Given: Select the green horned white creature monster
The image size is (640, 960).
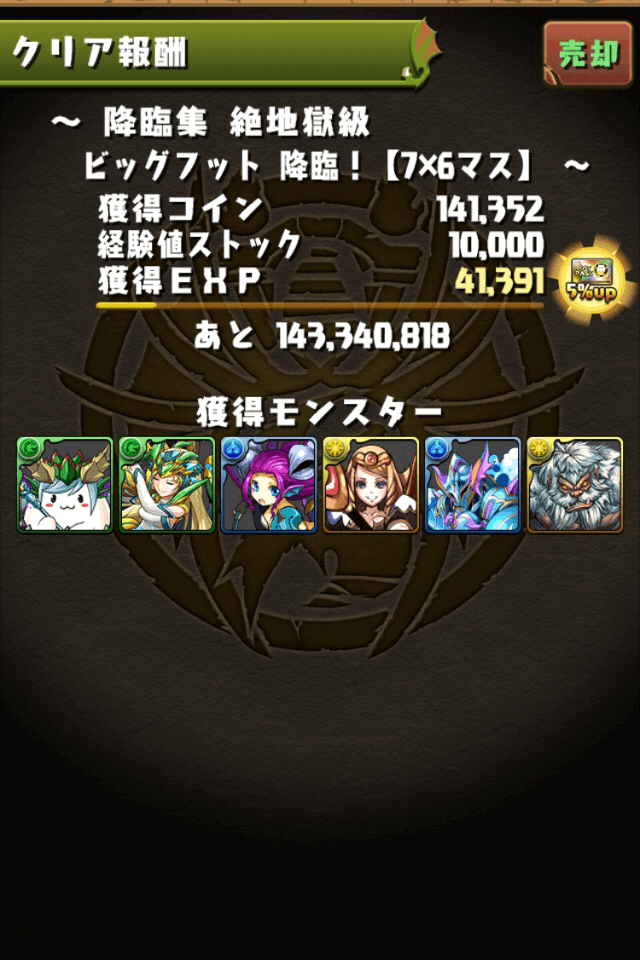Looking at the screenshot, I should pos(65,485).
